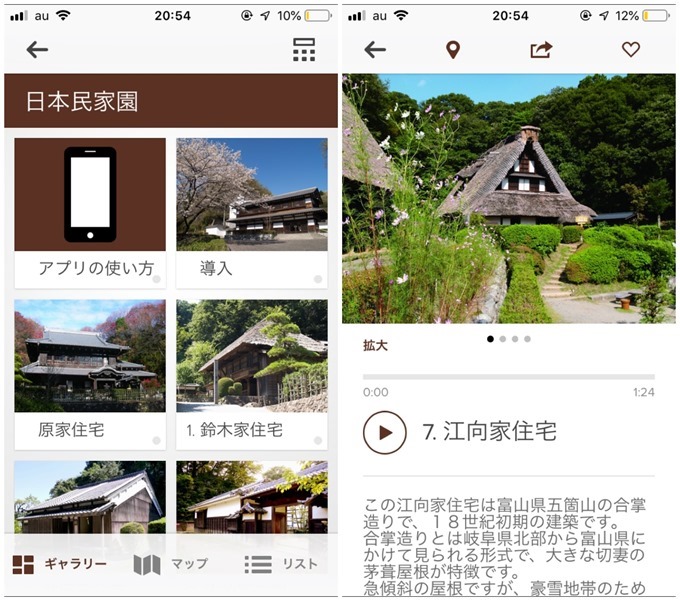Show 江向家住宅 location with map pin
Screen dimensions: 680x601
pyautogui.click(x=453, y=50)
